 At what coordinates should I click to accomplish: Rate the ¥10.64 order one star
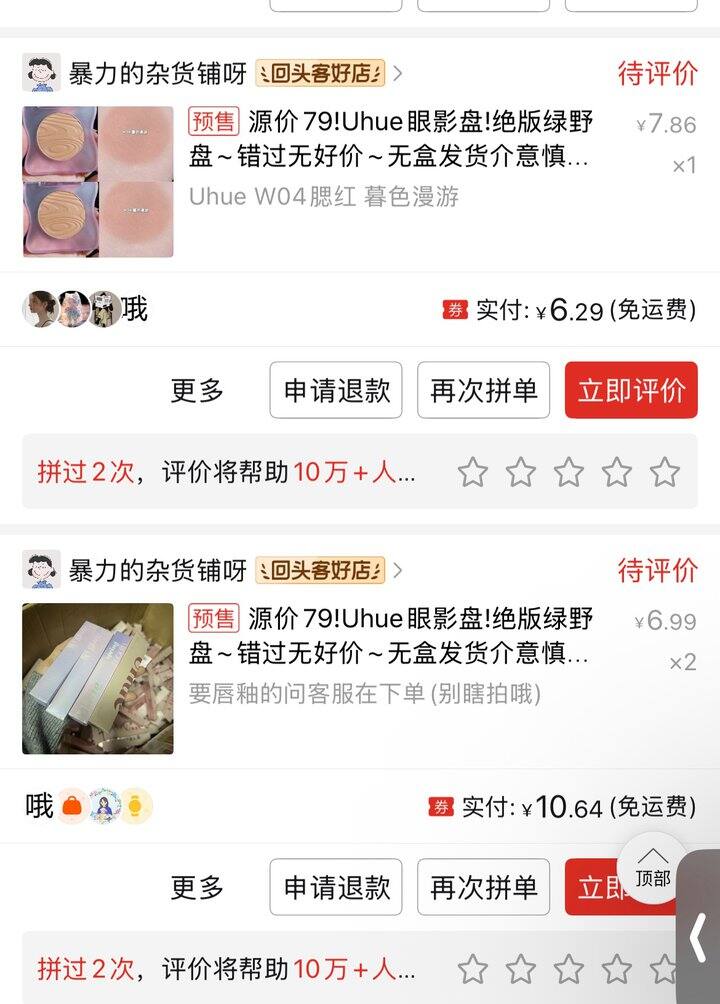pyautogui.click(x=472, y=968)
